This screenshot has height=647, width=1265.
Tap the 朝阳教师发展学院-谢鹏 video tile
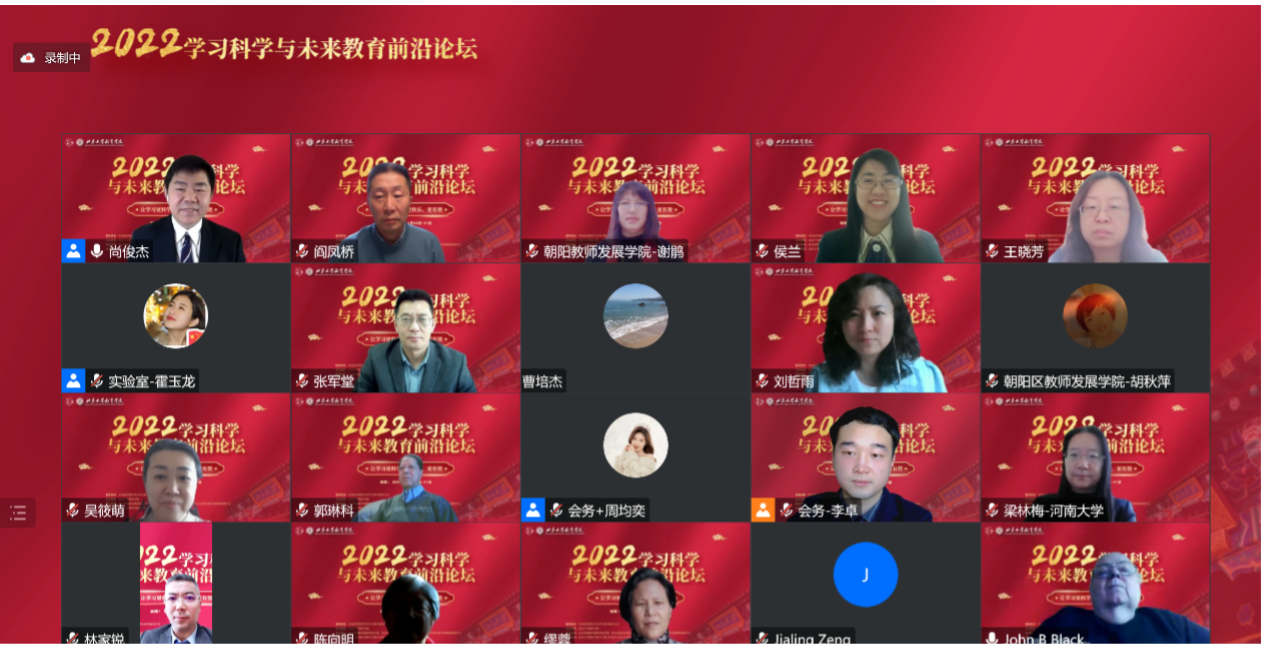click(635, 198)
